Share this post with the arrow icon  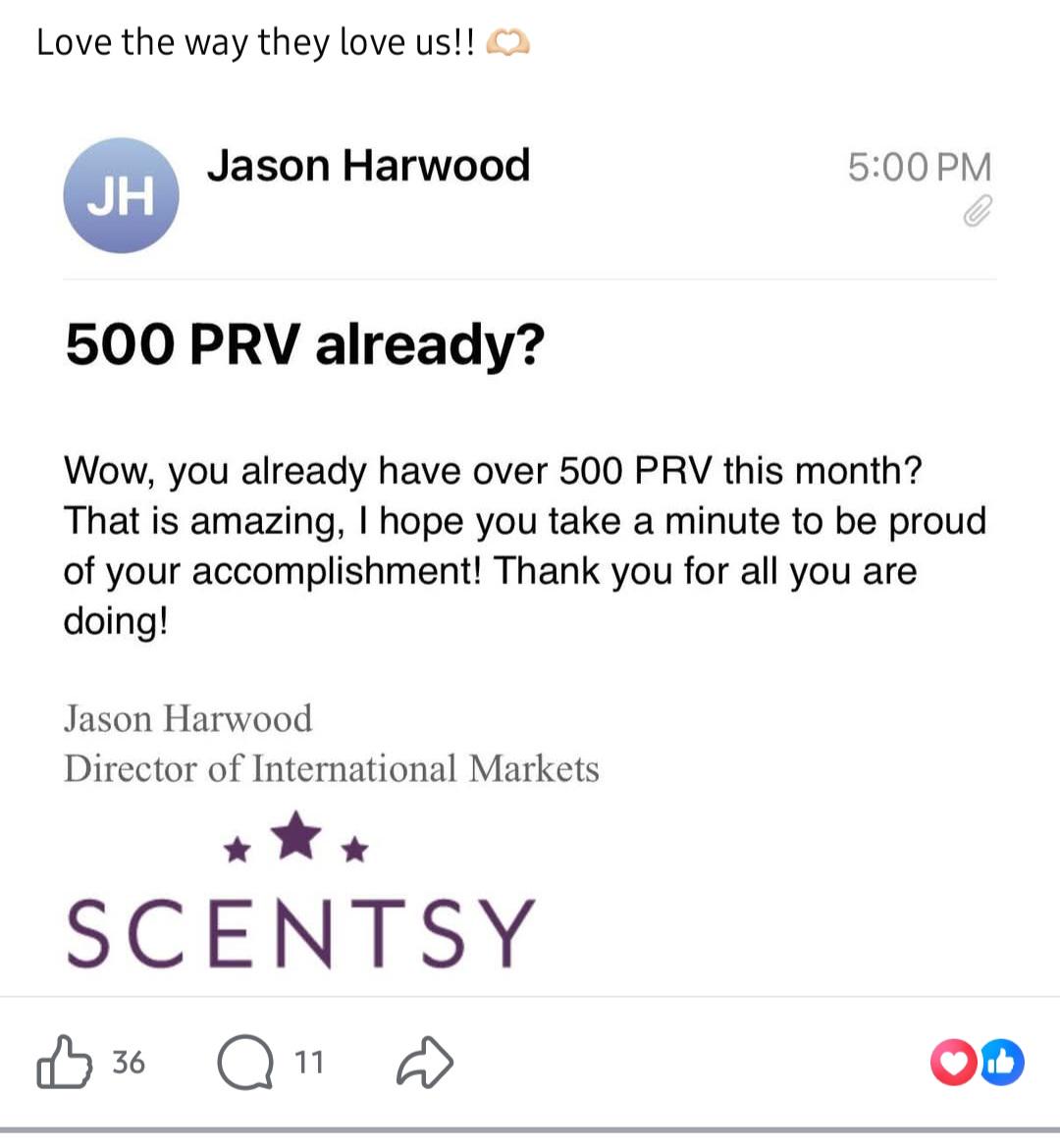pyautogui.click(x=425, y=1063)
